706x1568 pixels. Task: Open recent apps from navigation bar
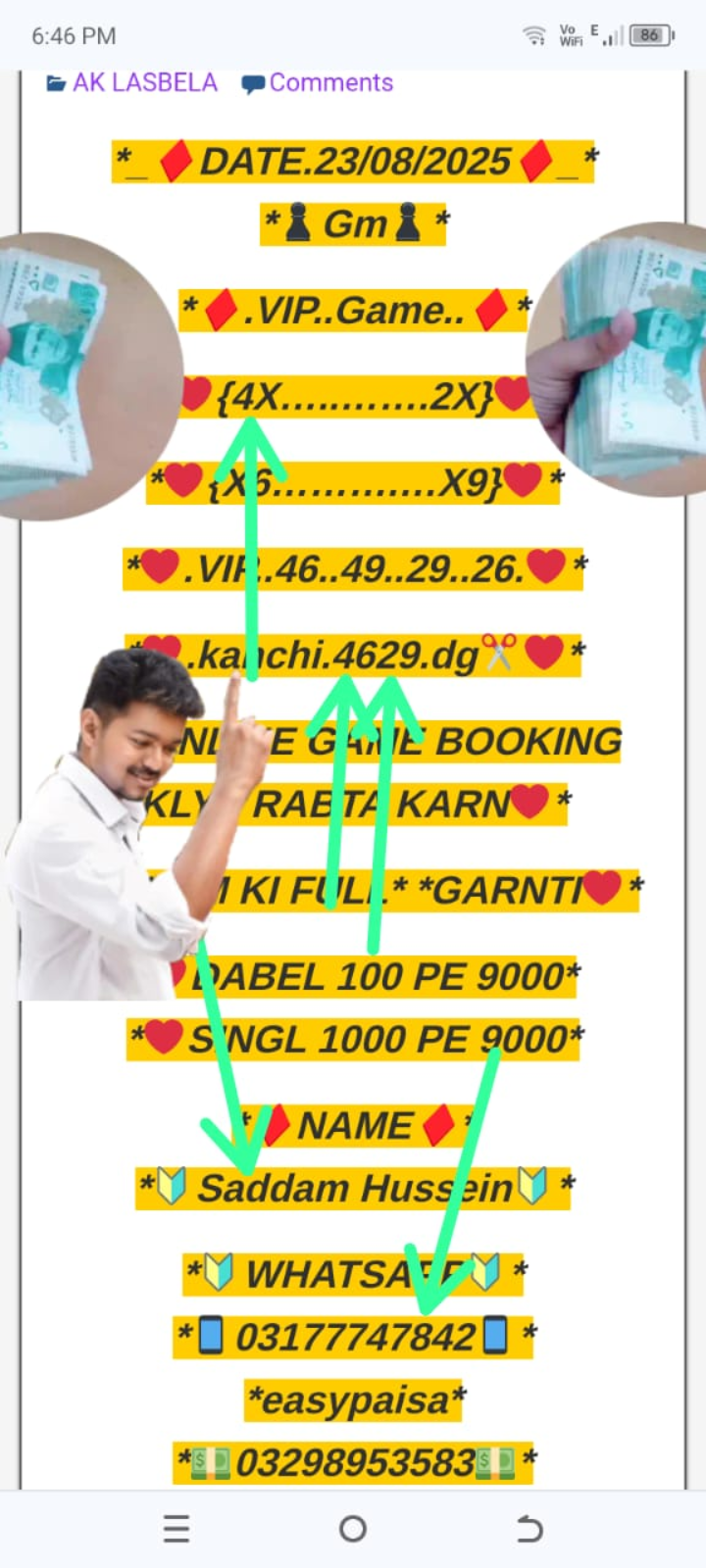pos(176,1528)
